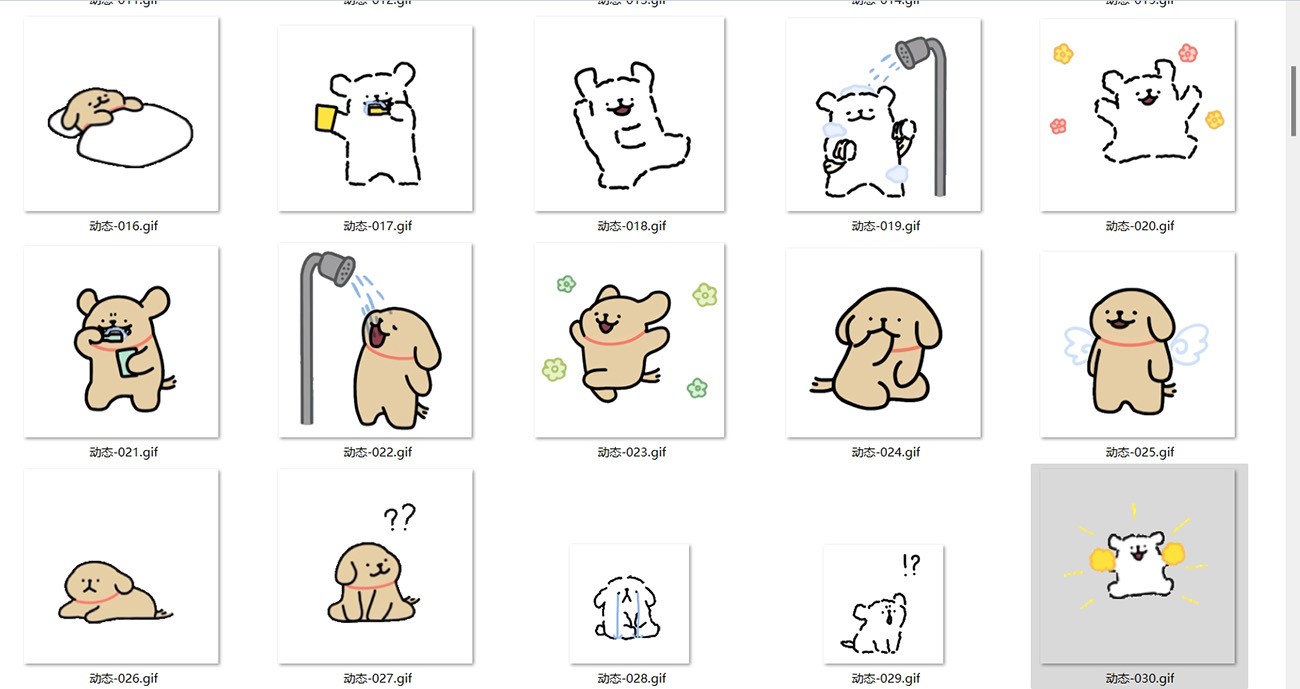Open 动态-021.gif dog brushing teeth
Viewport: 1300px width, 689px height.
[121, 342]
